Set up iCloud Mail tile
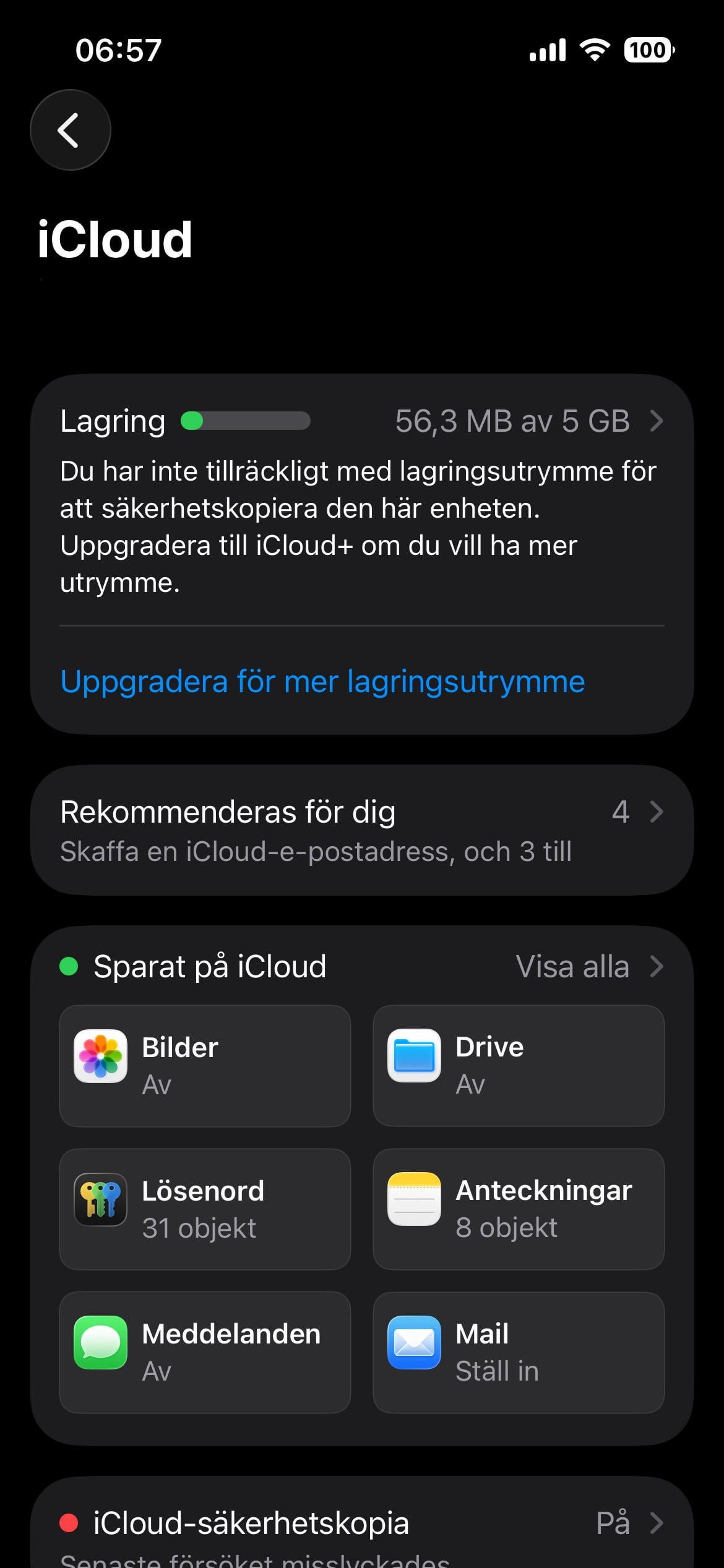 click(x=519, y=1352)
